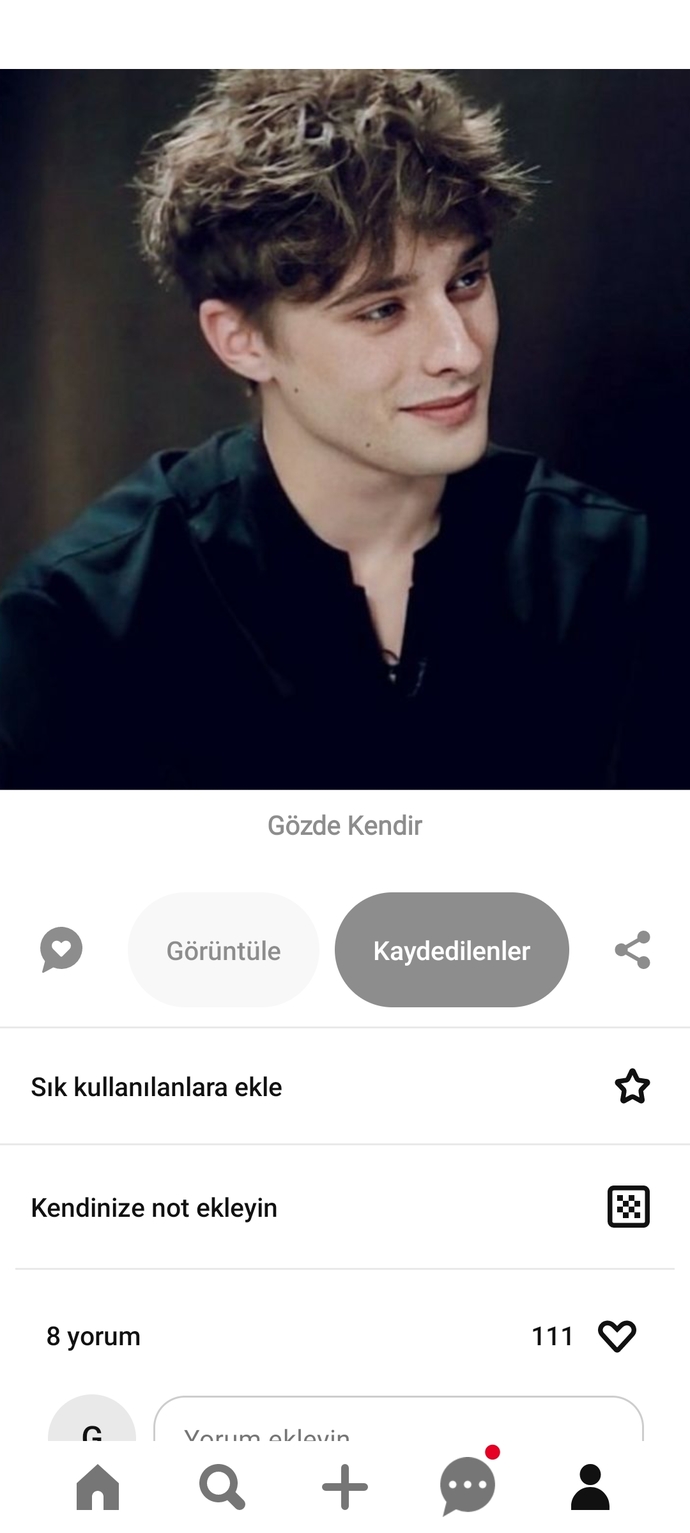690x1533 pixels.
Task: Tap the heart reaction bubble icon
Action: [x=61, y=950]
